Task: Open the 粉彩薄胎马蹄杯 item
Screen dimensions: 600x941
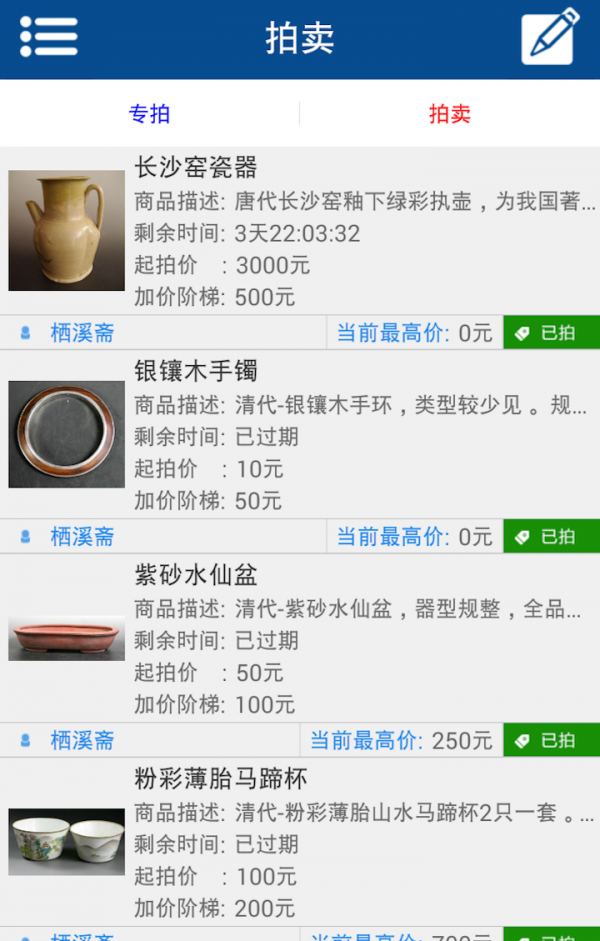Action: click(x=300, y=843)
